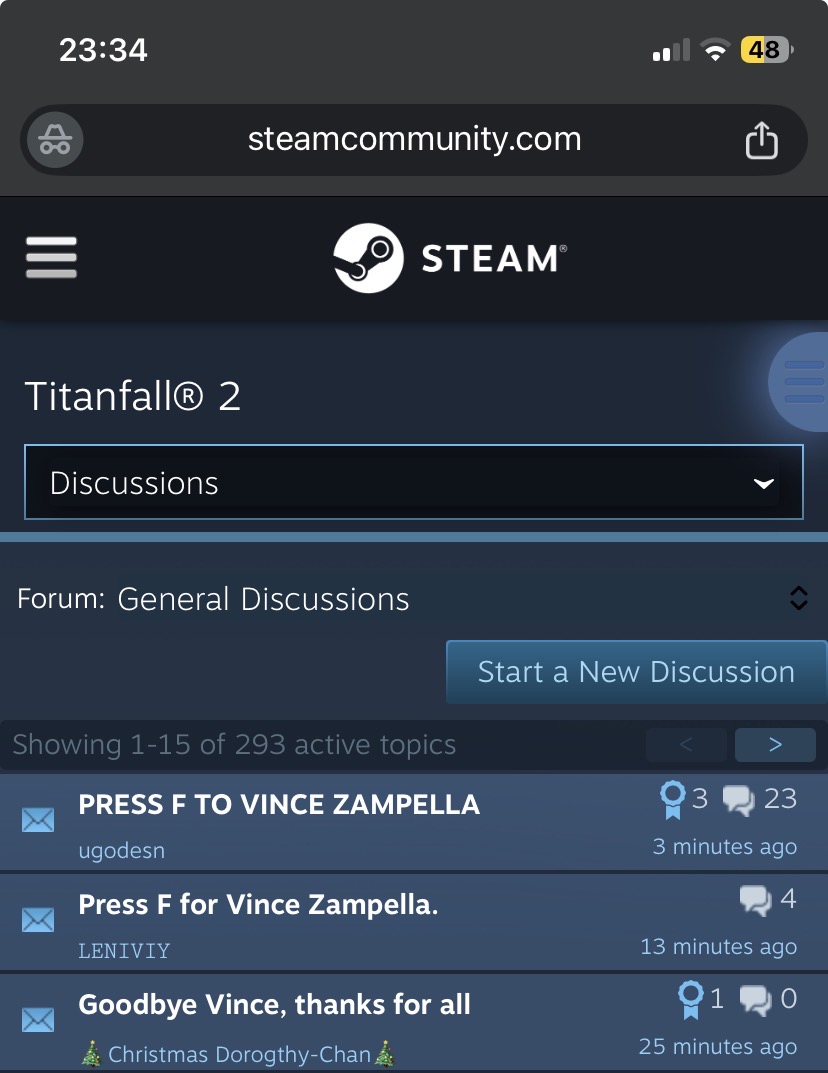Image resolution: width=828 pixels, height=1073 pixels.
Task: Open the private browsing icon in address bar
Action: tap(55, 140)
